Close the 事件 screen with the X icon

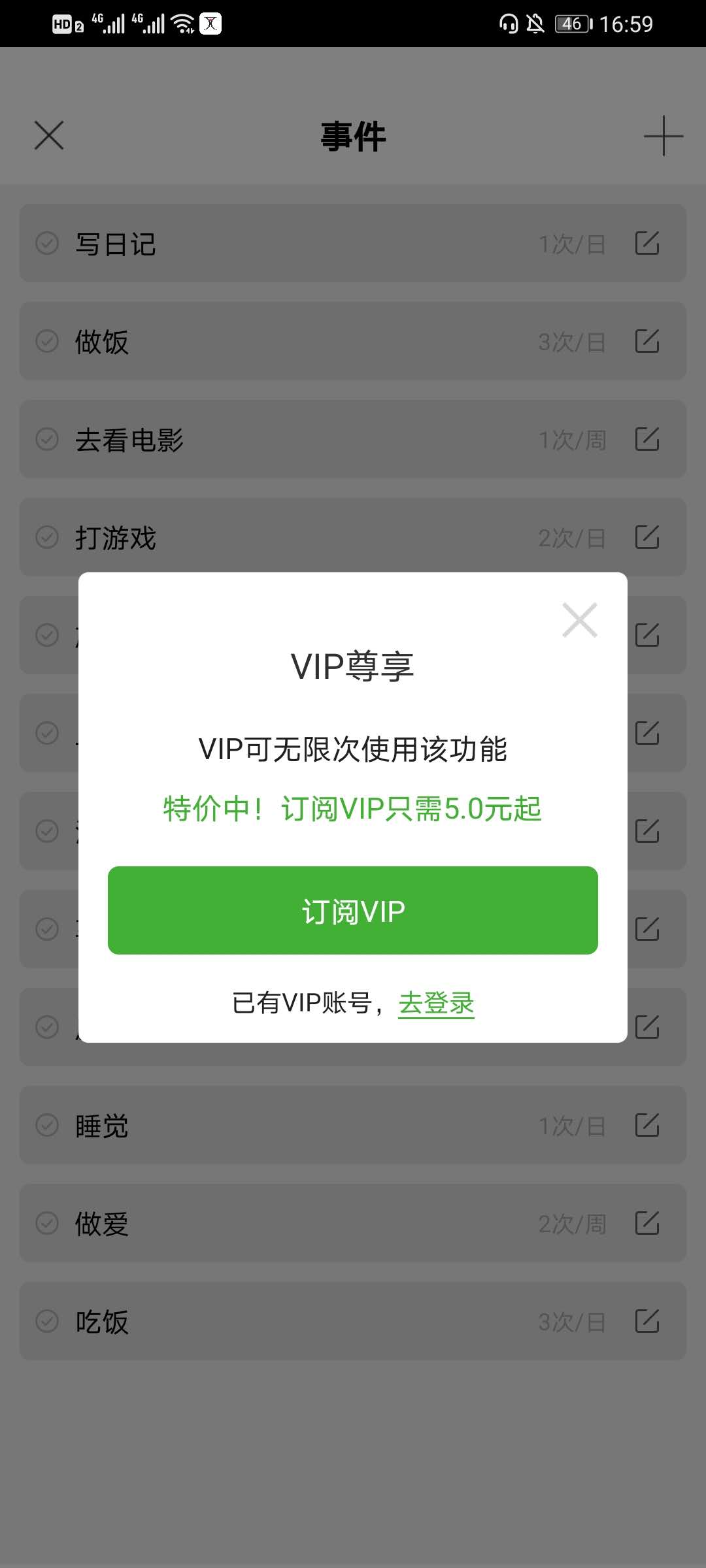(48, 135)
